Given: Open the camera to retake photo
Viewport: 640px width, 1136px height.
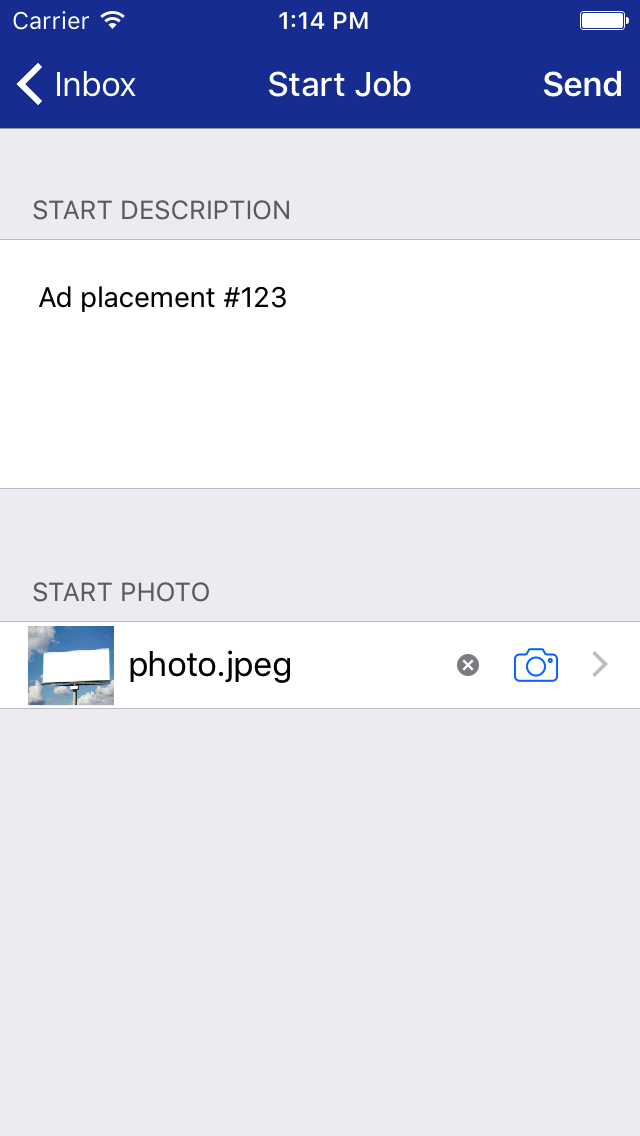Looking at the screenshot, I should pyautogui.click(x=536, y=665).
